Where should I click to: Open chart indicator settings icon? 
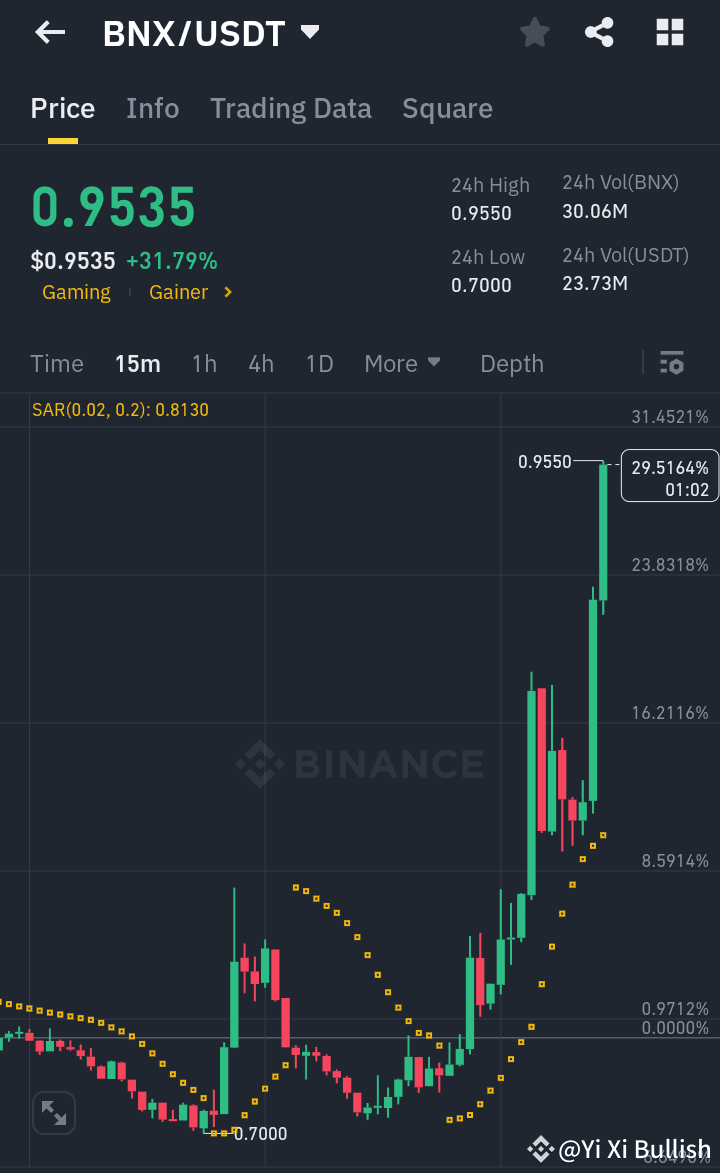point(672,362)
